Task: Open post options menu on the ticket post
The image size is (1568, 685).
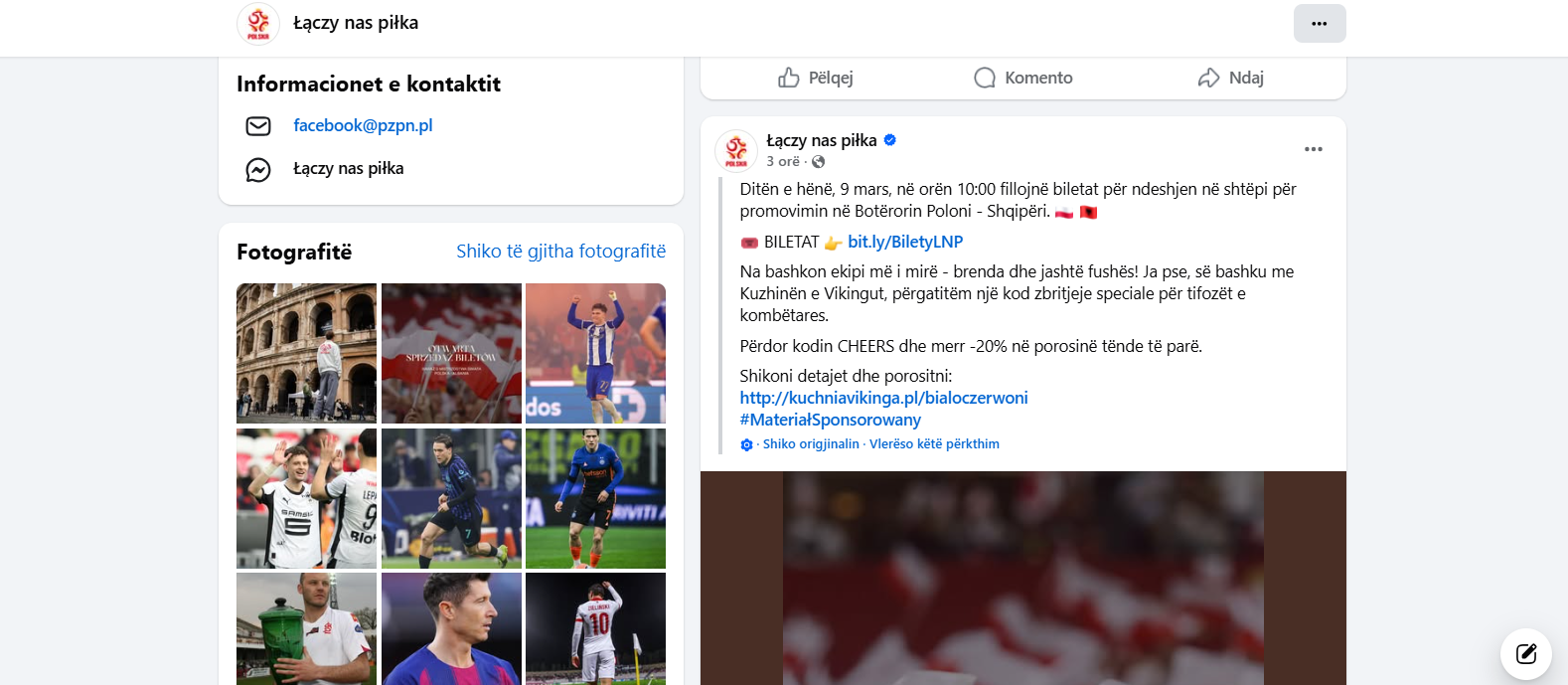Action: coord(1313,149)
